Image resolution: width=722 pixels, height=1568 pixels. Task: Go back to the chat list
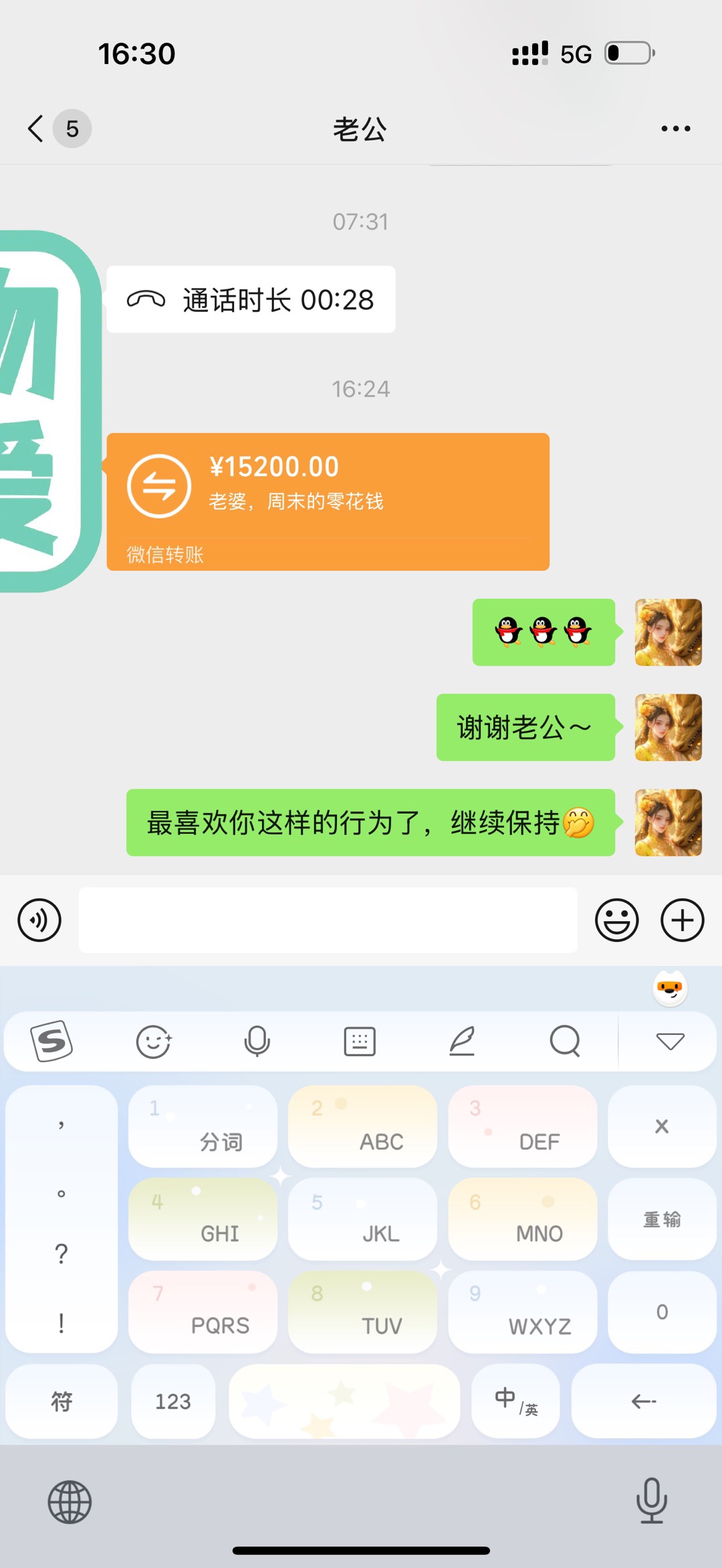(36, 128)
